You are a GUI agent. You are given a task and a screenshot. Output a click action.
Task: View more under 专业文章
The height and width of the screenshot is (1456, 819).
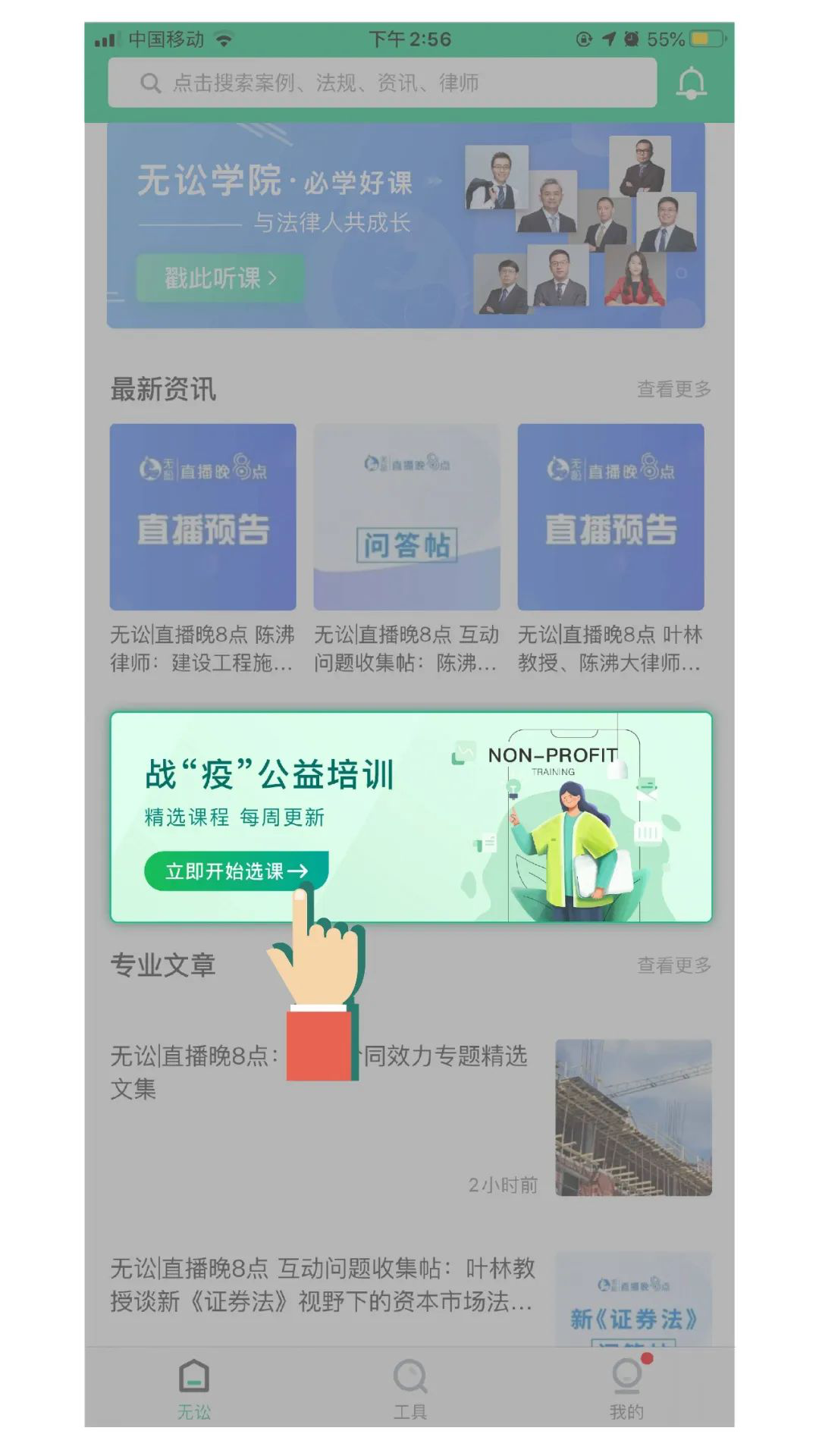(x=673, y=965)
